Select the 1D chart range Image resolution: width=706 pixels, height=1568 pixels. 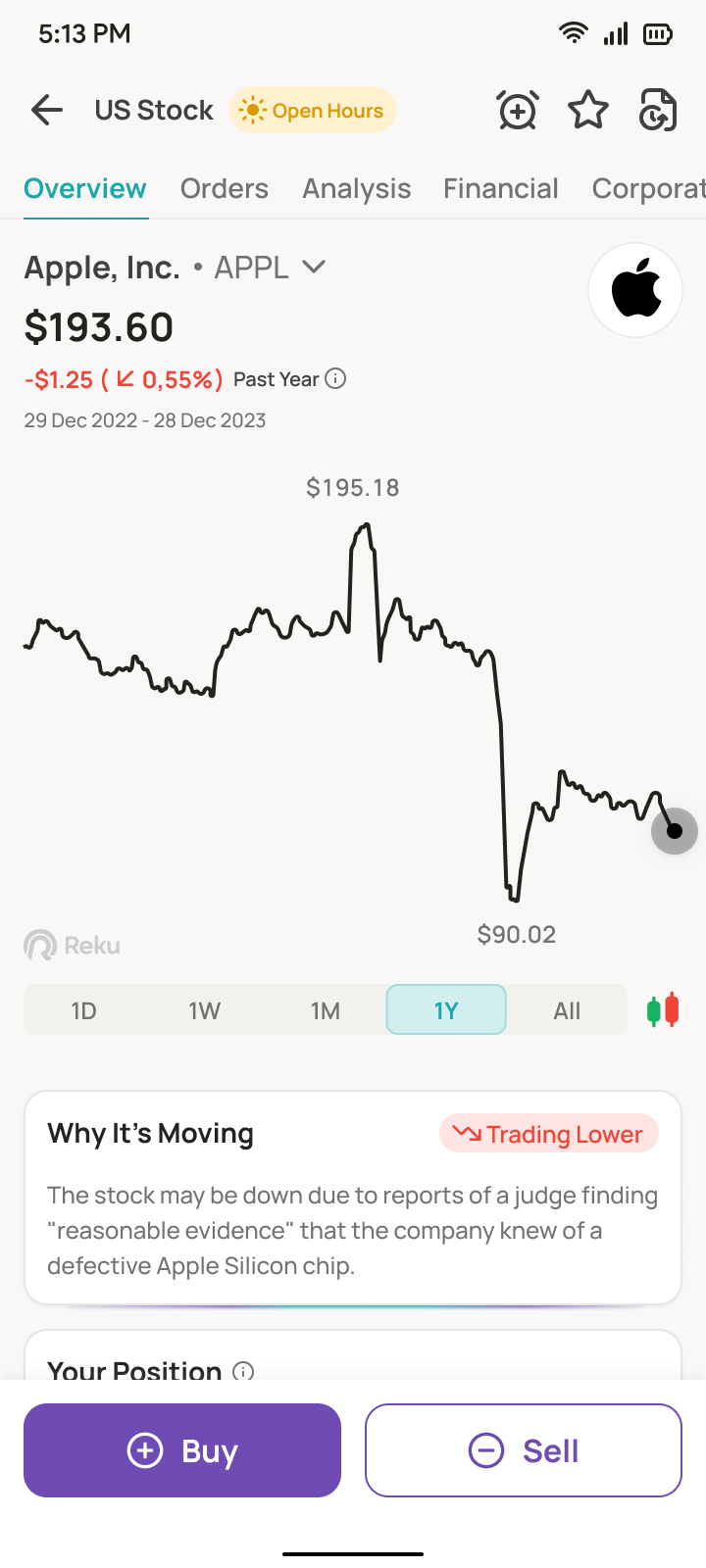point(84,1010)
